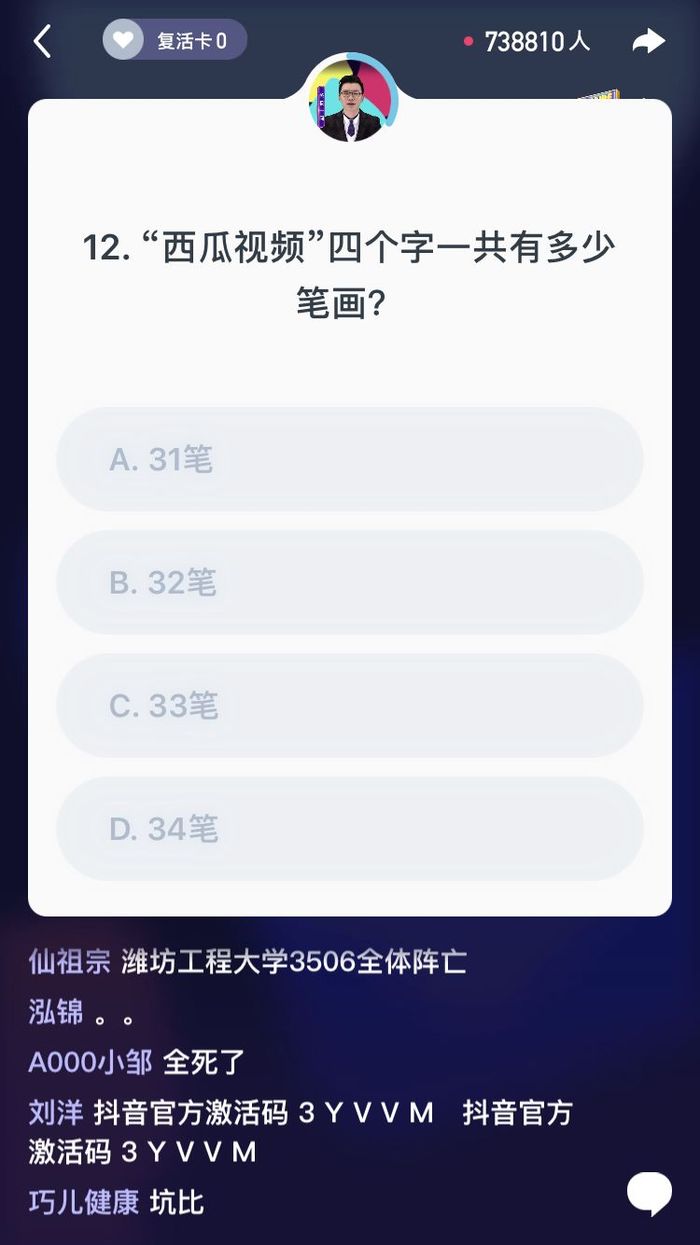Viewport: 700px width, 1245px height.
Task: Open the revival card (复活卡) badge
Action: click(174, 41)
